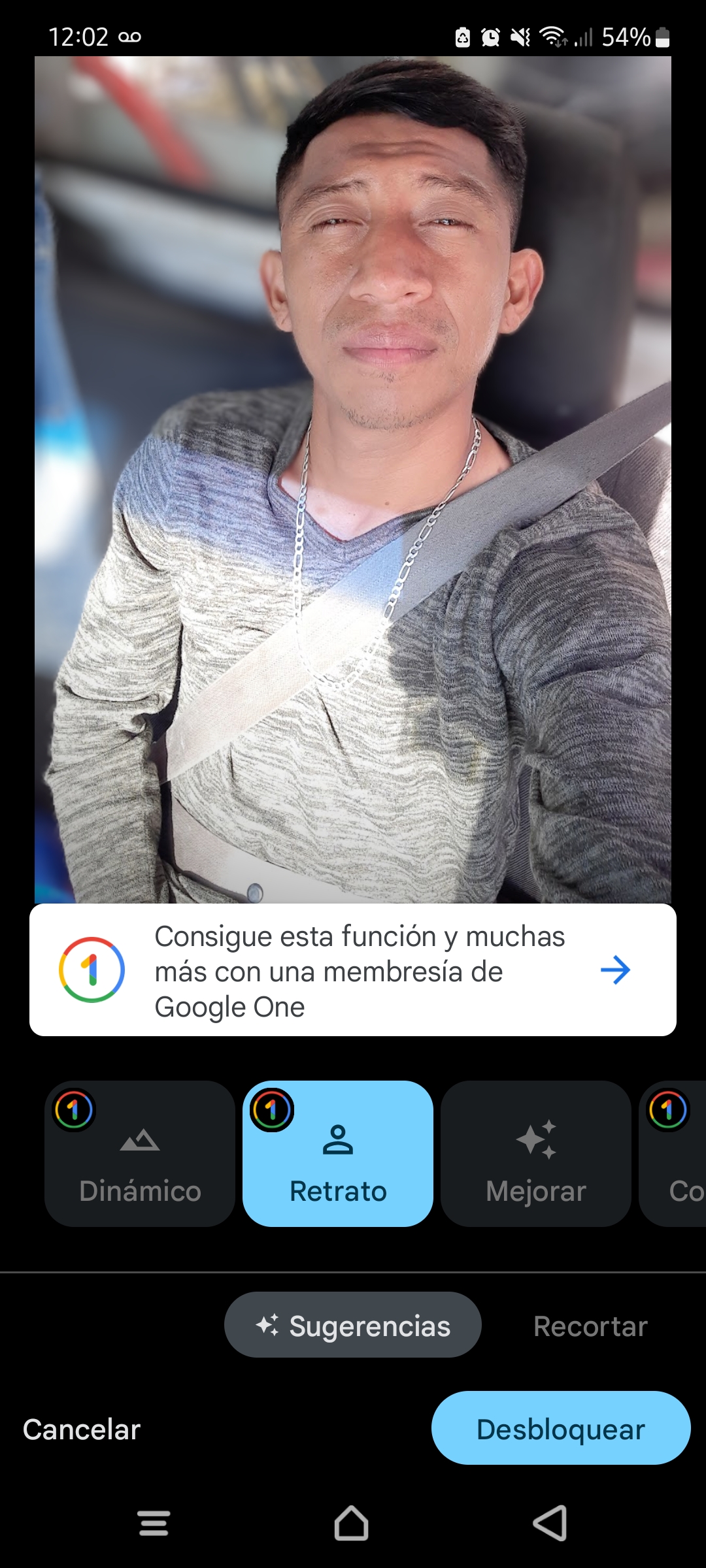706x1568 pixels.
Task: Select the Retrato suggestion
Action: 338,1154
